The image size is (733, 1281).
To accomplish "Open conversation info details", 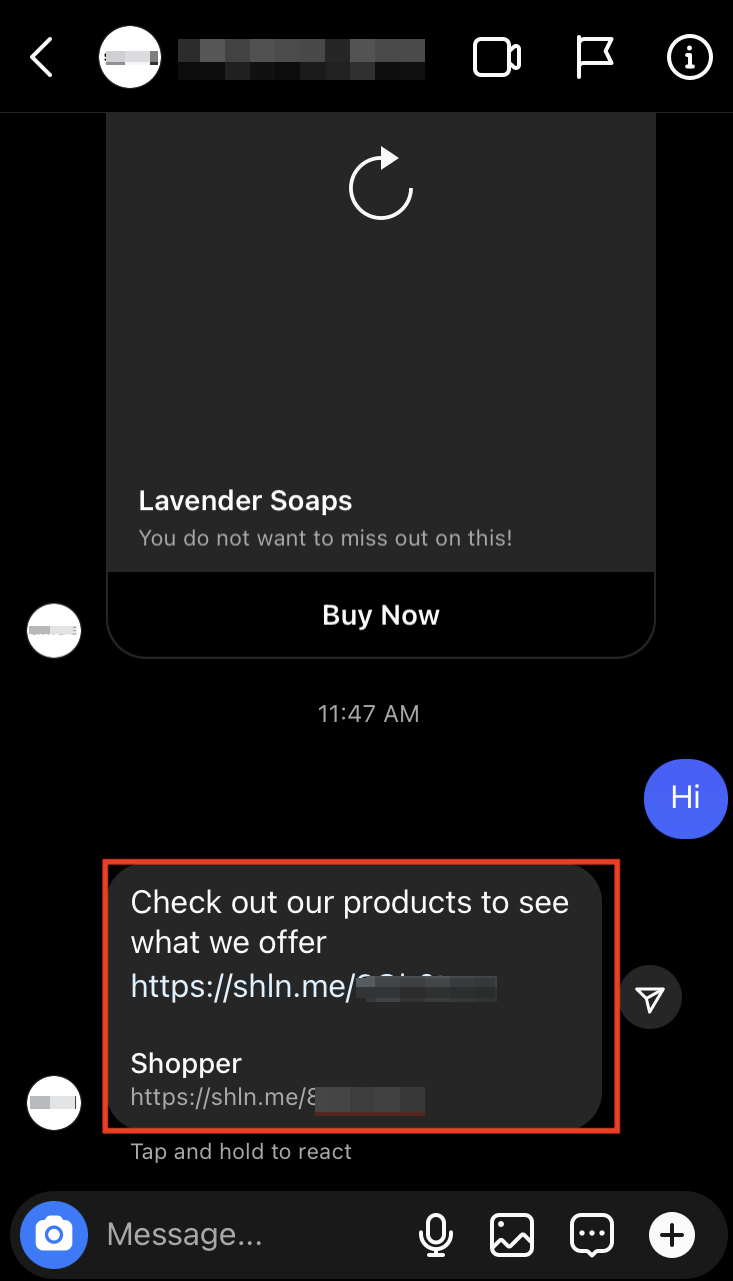I will pos(689,58).
